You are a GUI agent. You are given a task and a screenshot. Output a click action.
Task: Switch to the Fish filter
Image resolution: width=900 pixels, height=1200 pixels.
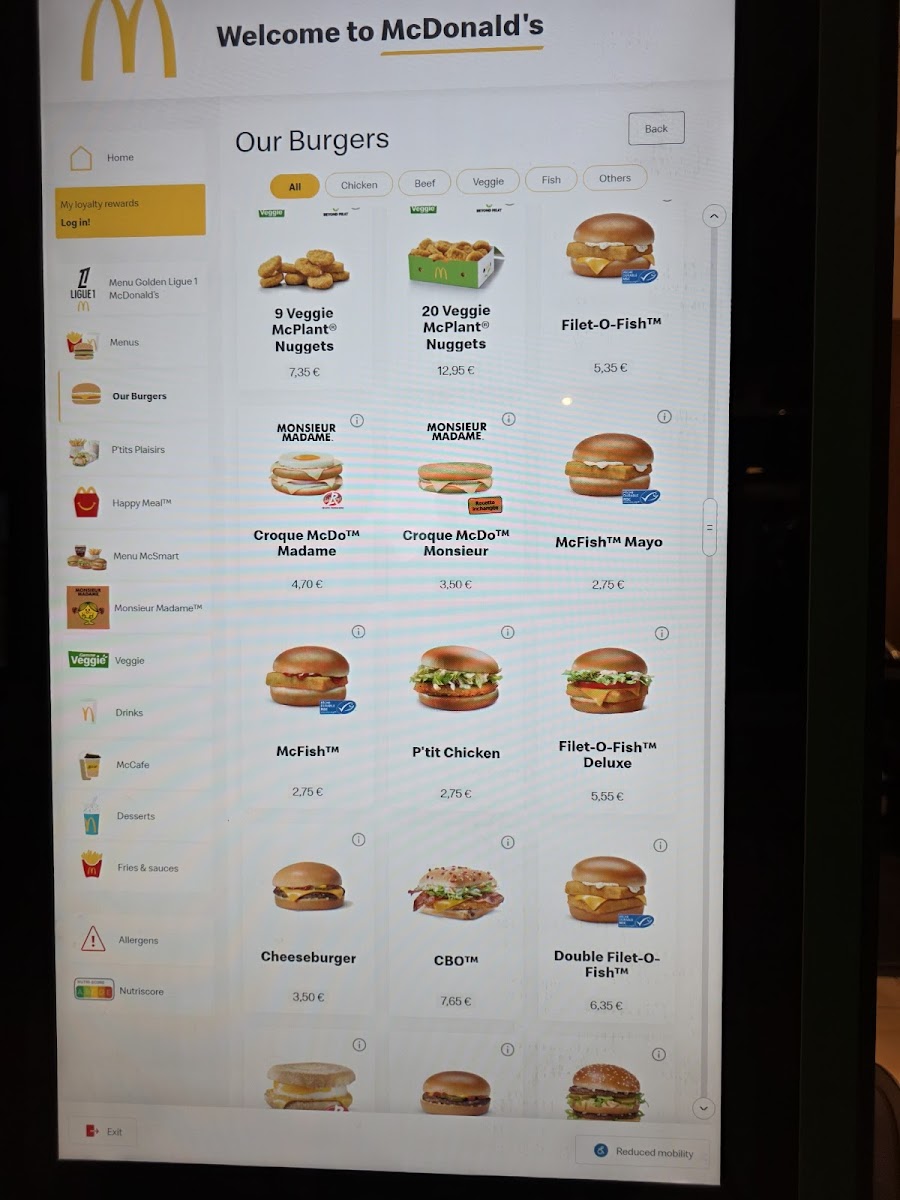pyautogui.click(x=551, y=180)
